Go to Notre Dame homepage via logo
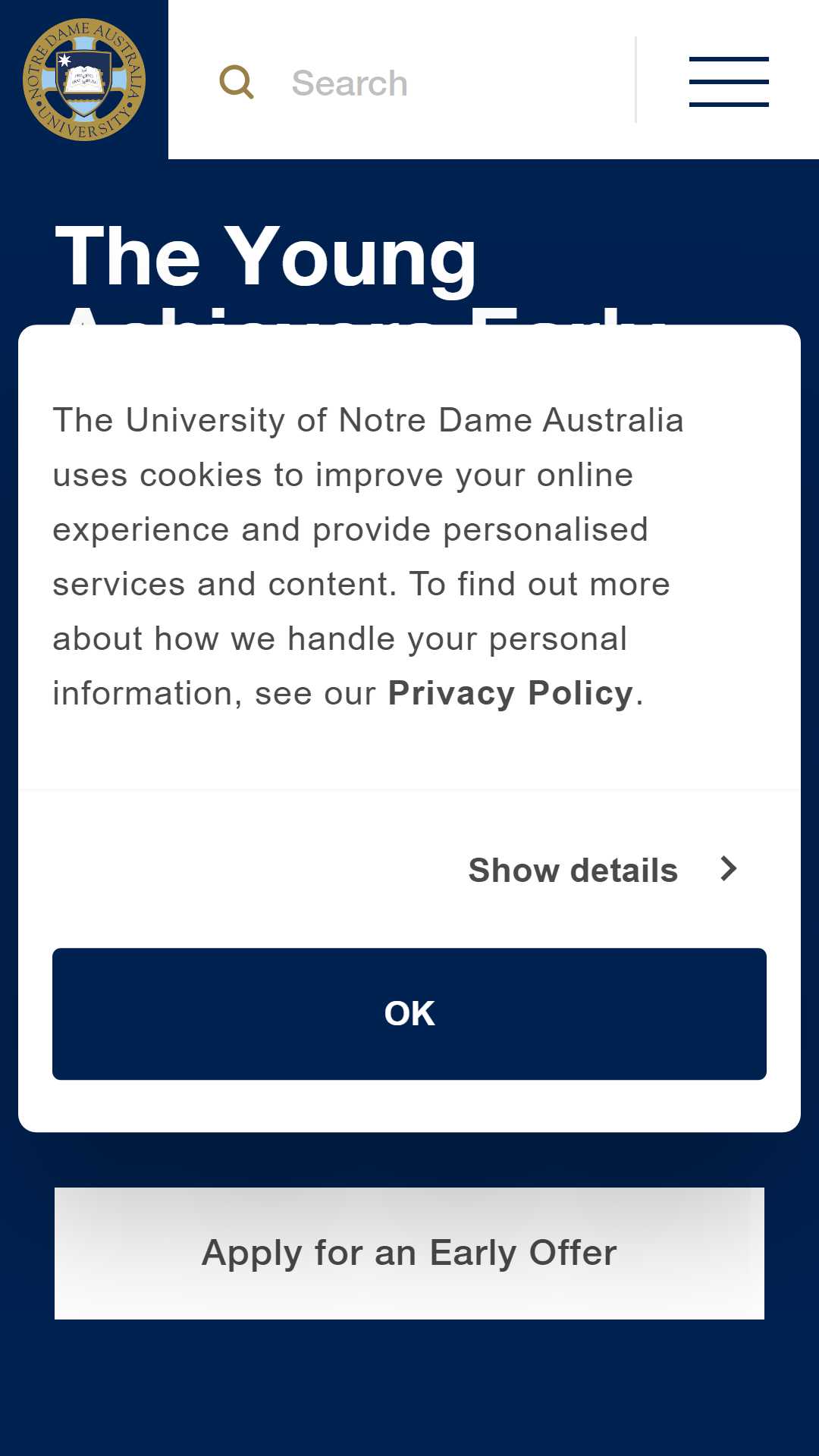Screen dimensions: 819x1456 83,80
